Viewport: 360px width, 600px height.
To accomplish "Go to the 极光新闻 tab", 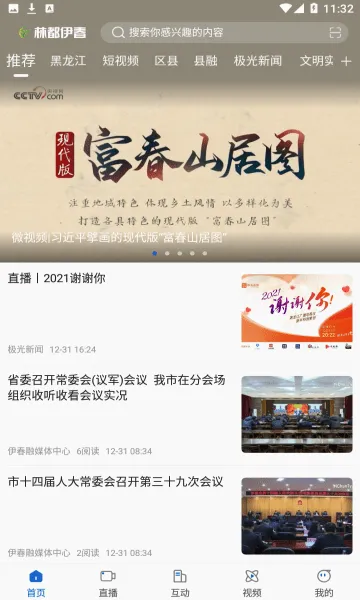I will 258,61.
